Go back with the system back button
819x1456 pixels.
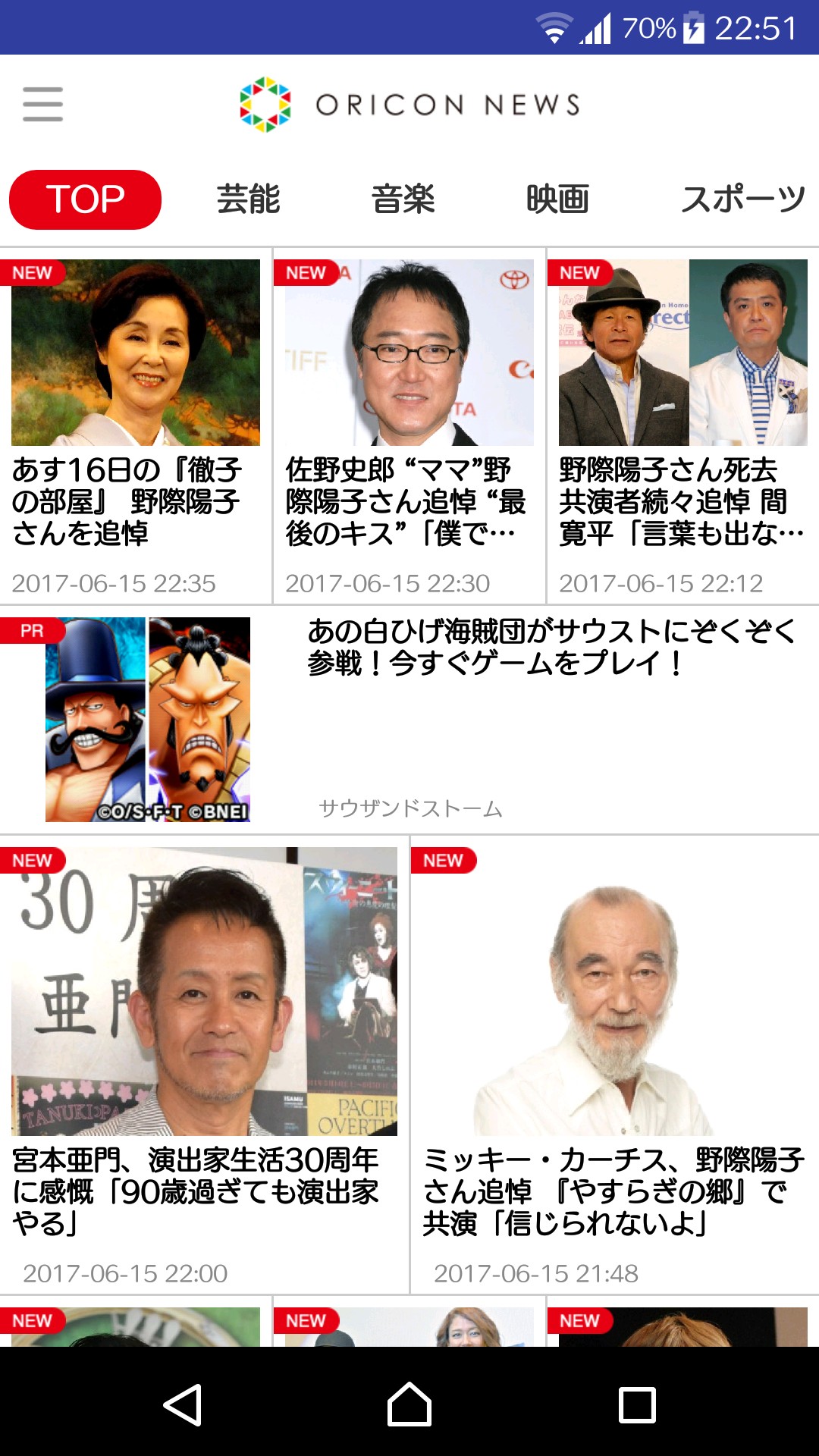183,1404
